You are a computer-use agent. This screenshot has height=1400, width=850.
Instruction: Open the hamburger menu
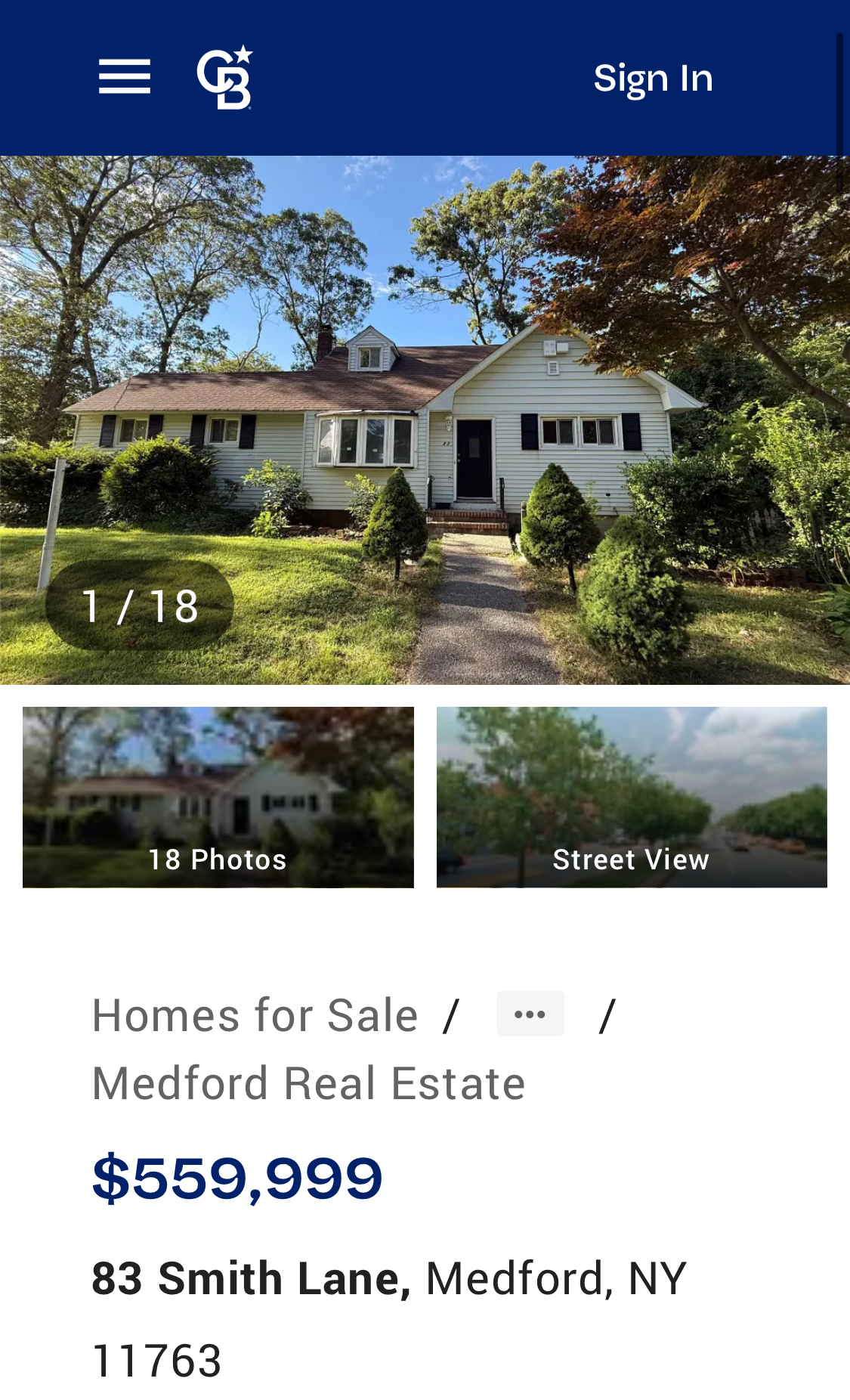[x=125, y=77]
